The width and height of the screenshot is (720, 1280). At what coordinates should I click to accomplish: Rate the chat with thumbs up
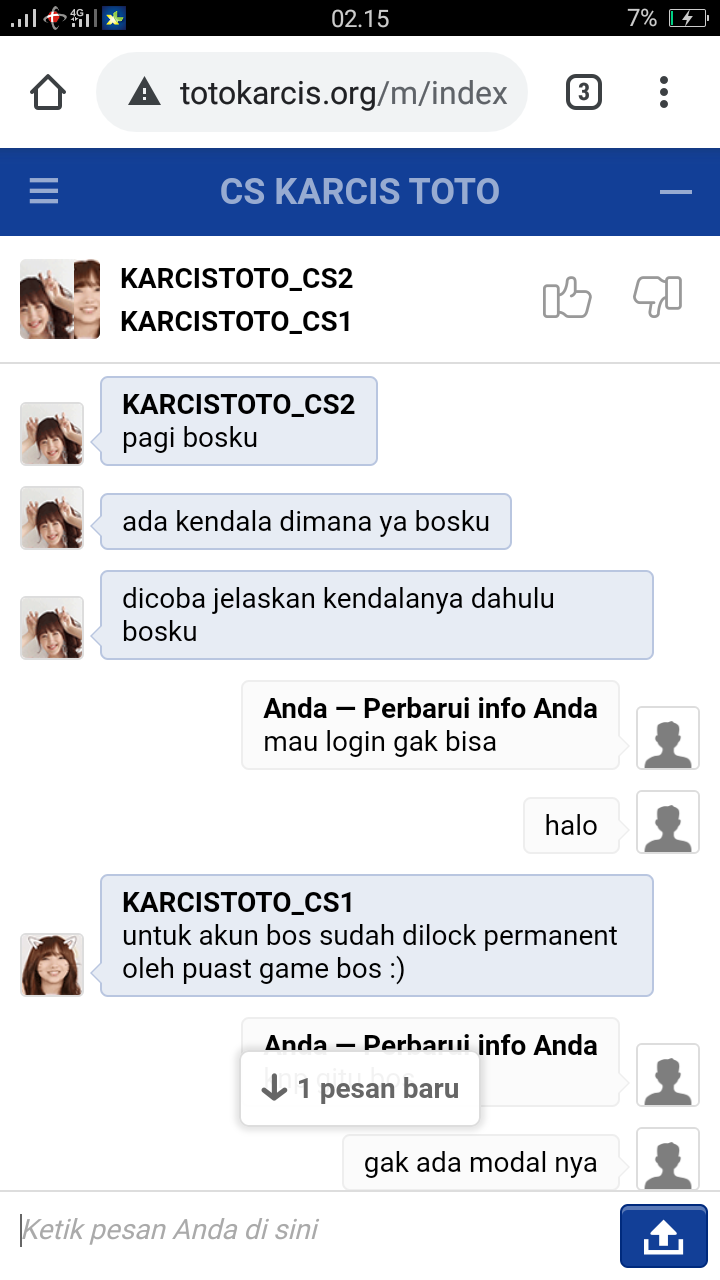click(567, 297)
